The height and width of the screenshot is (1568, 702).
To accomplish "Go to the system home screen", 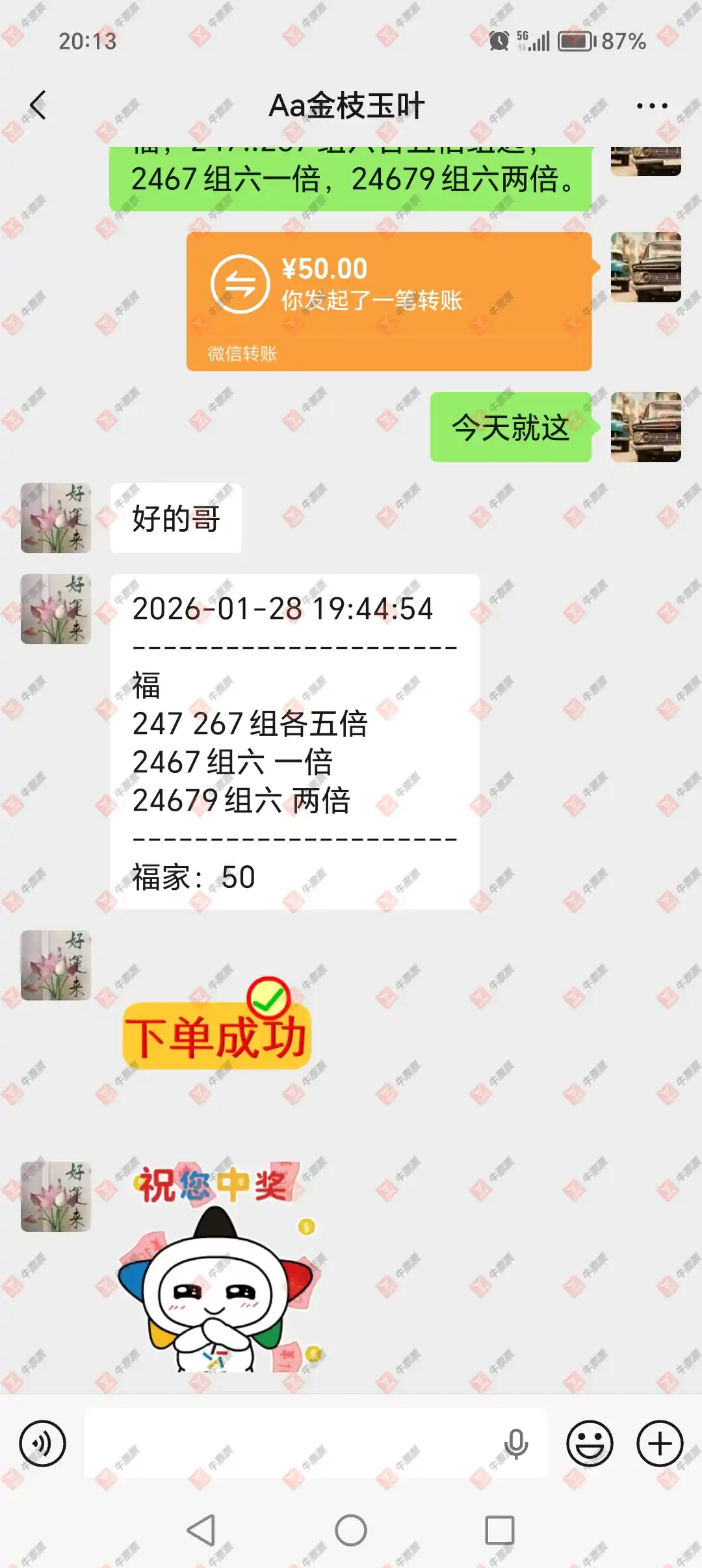I will 351,1530.
